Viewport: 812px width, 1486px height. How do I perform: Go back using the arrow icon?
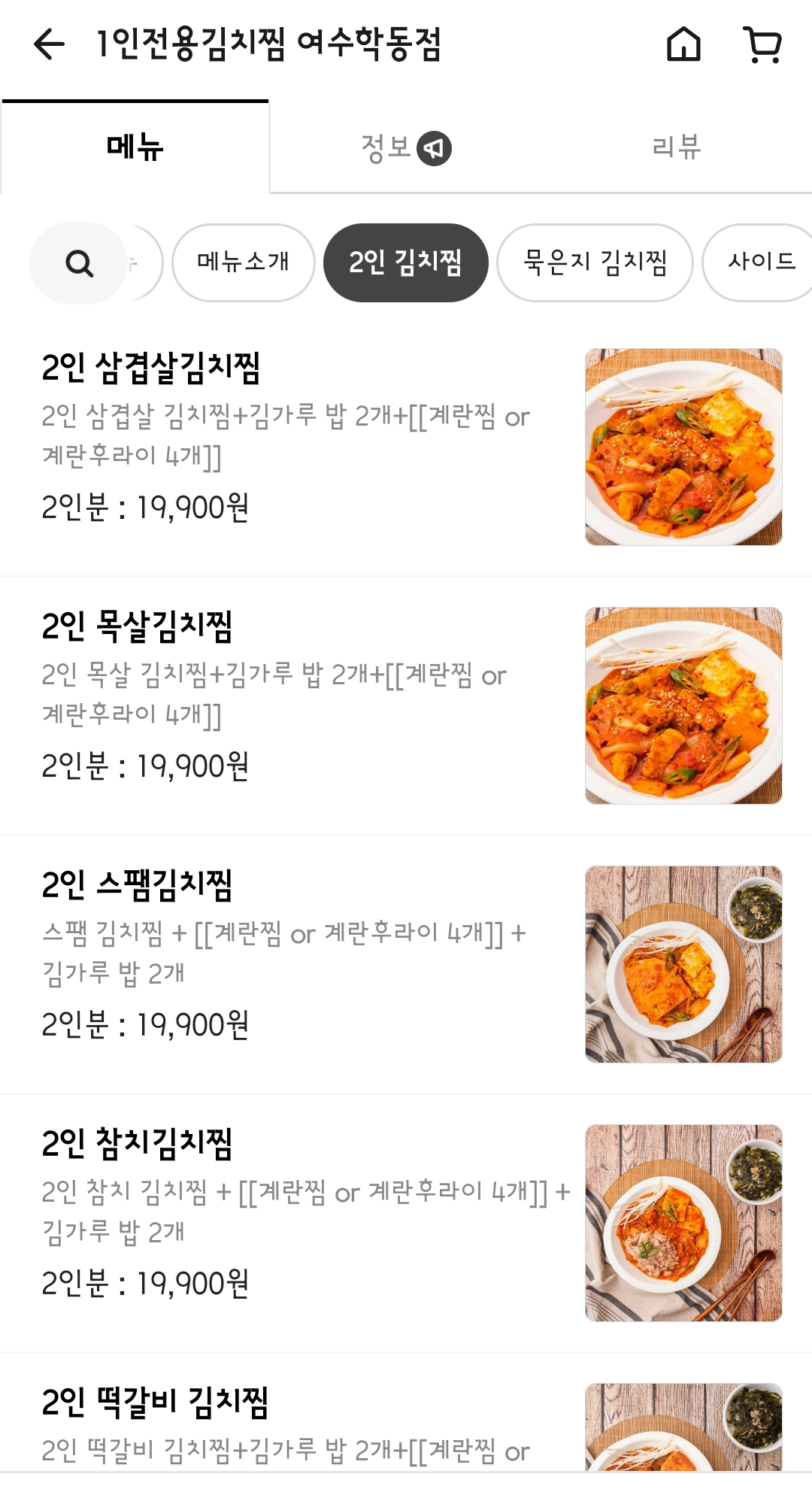point(50,44)
